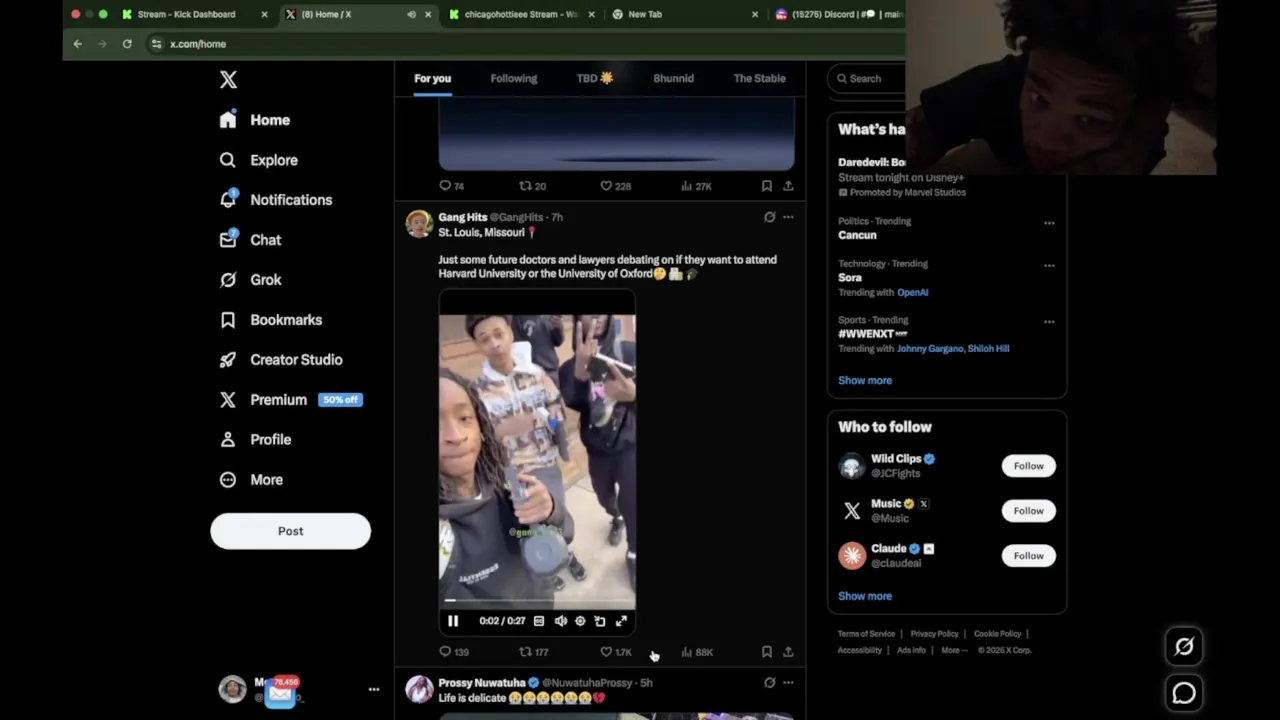This screenshot has width=1280, height=720.
Task: Like the Gang Hits post
Action: (606, 652)
